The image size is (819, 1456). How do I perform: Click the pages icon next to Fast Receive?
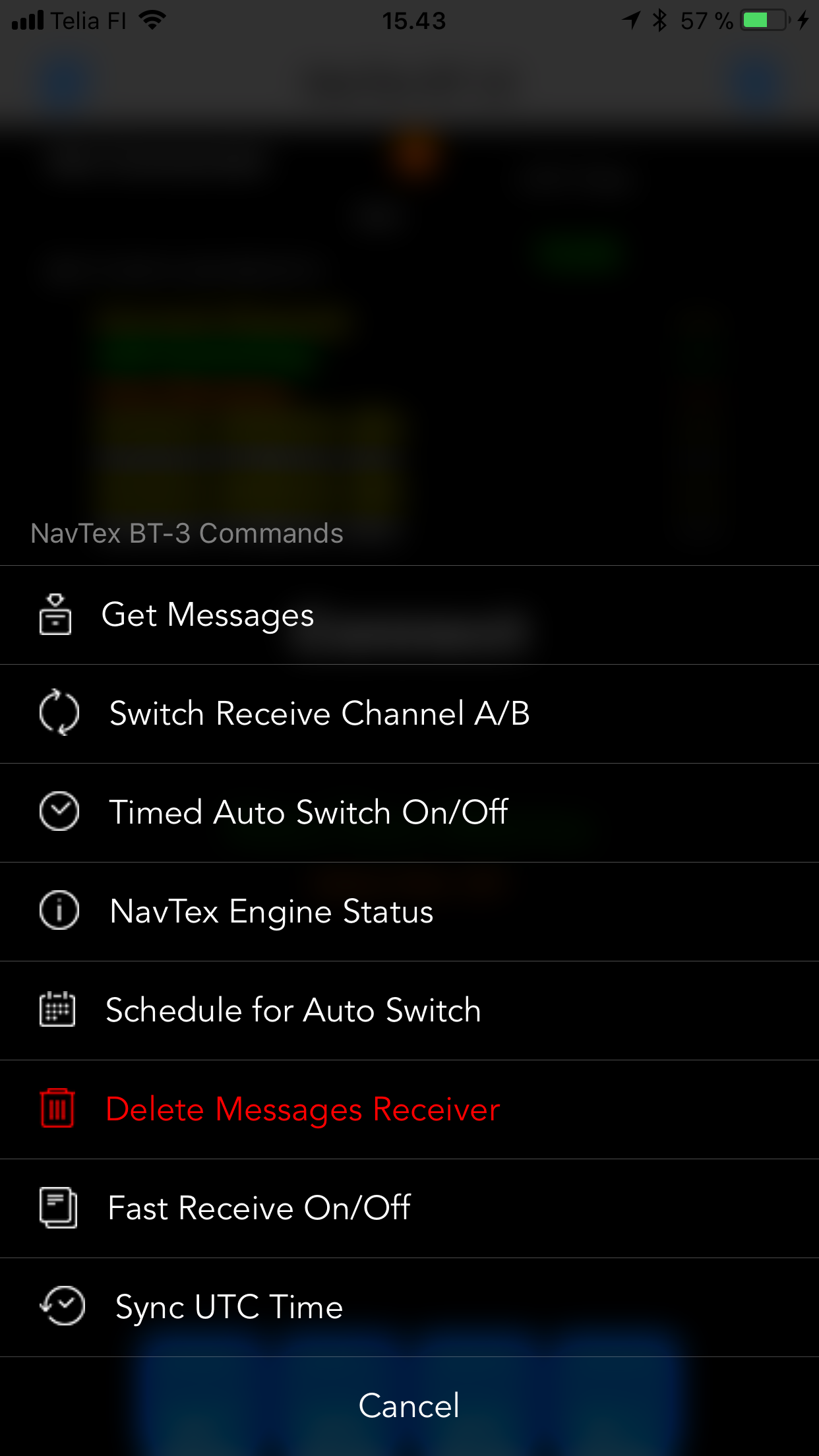click(x=58, y=1208)
